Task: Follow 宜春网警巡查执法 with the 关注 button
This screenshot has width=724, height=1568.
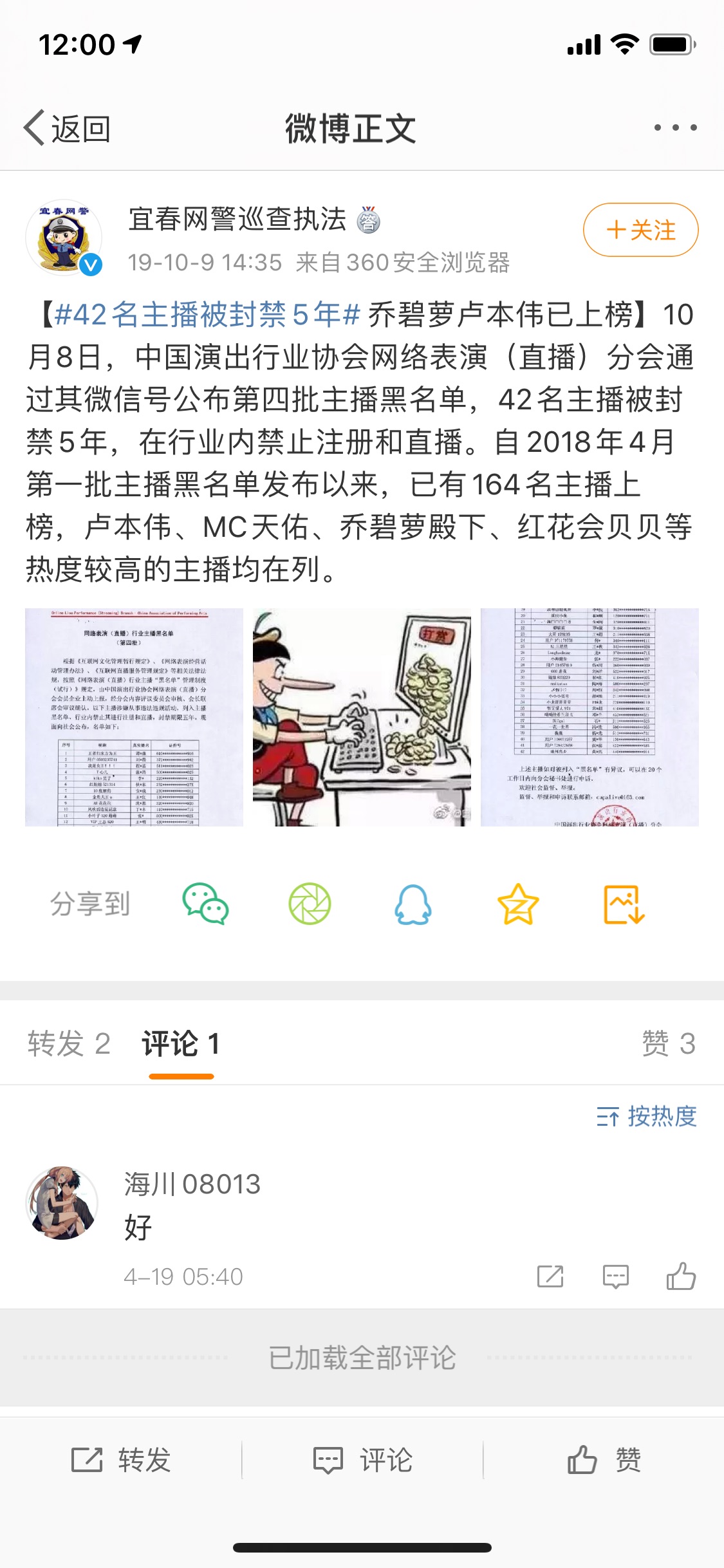Action: 640,230
